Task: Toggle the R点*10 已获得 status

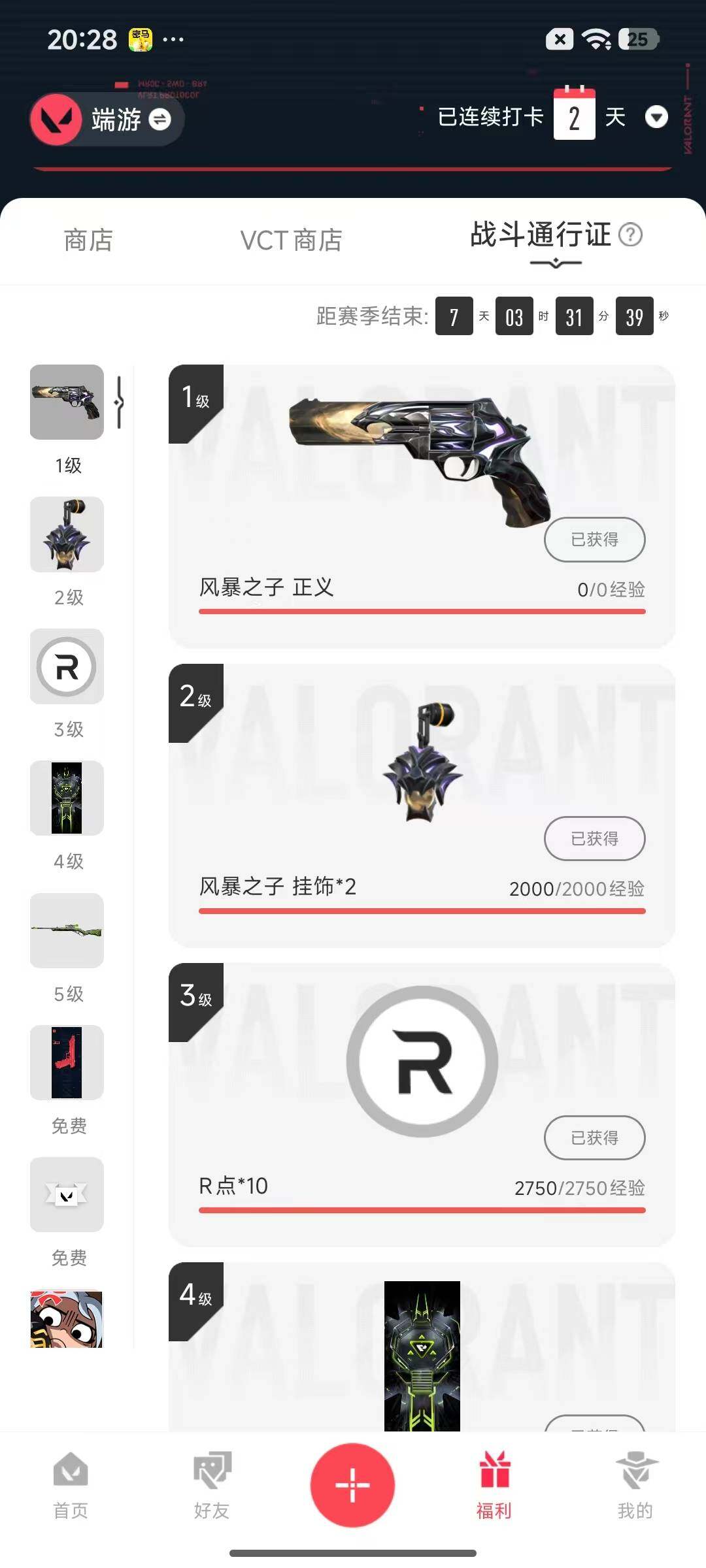Action: coord(594,1137)
